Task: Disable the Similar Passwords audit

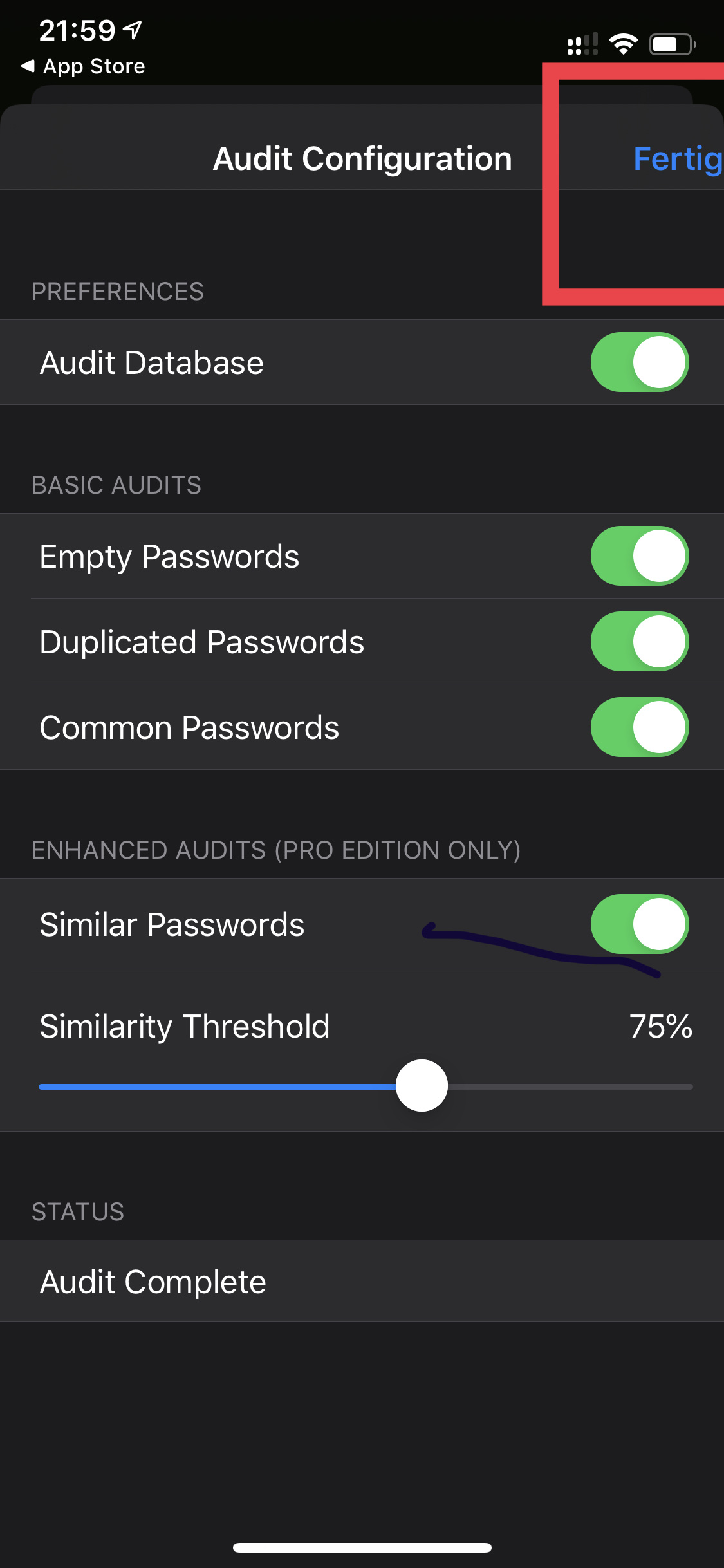Action: point(639,924)
